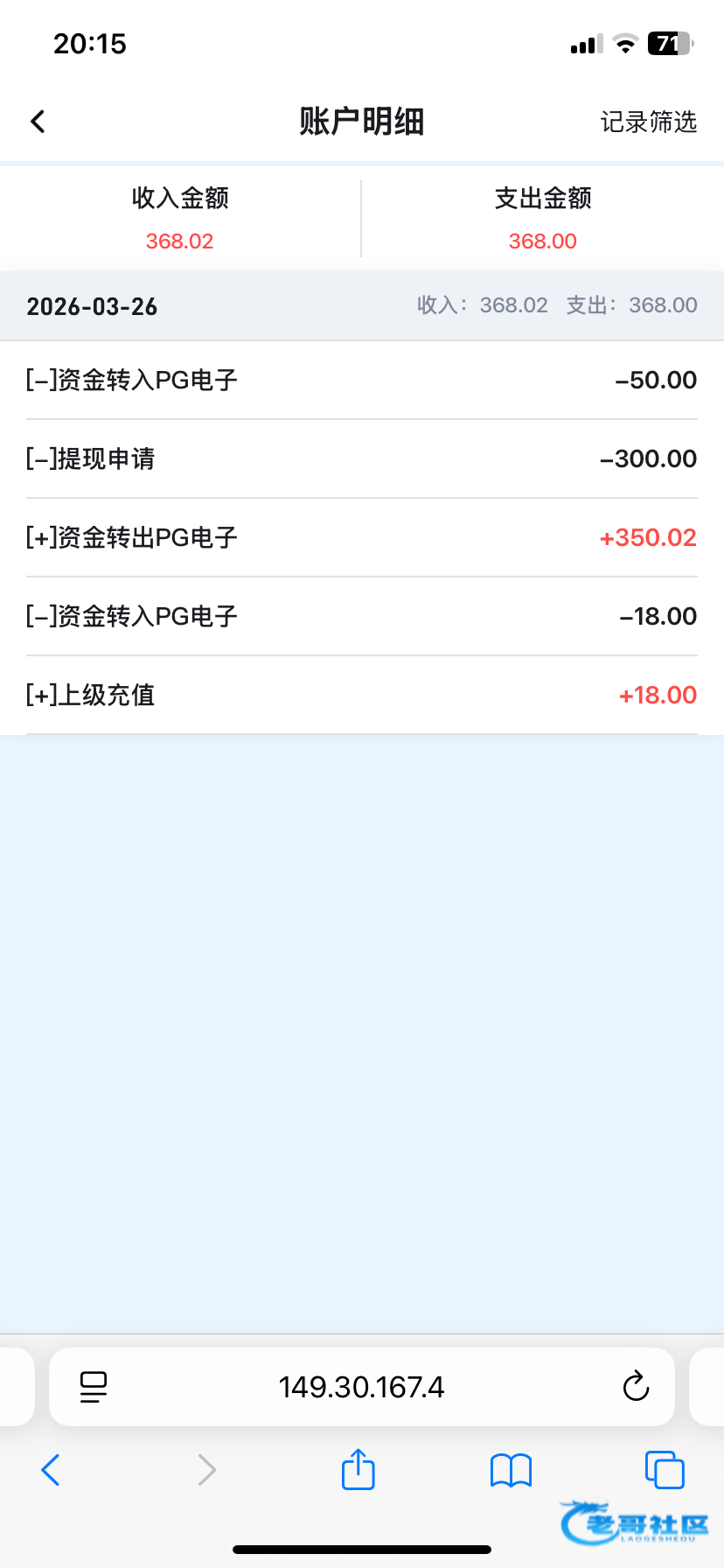The width and height of the screenshot is (724, 1568).
Task: Open 记录筛选 record filter
Action: tap(648, 122)
